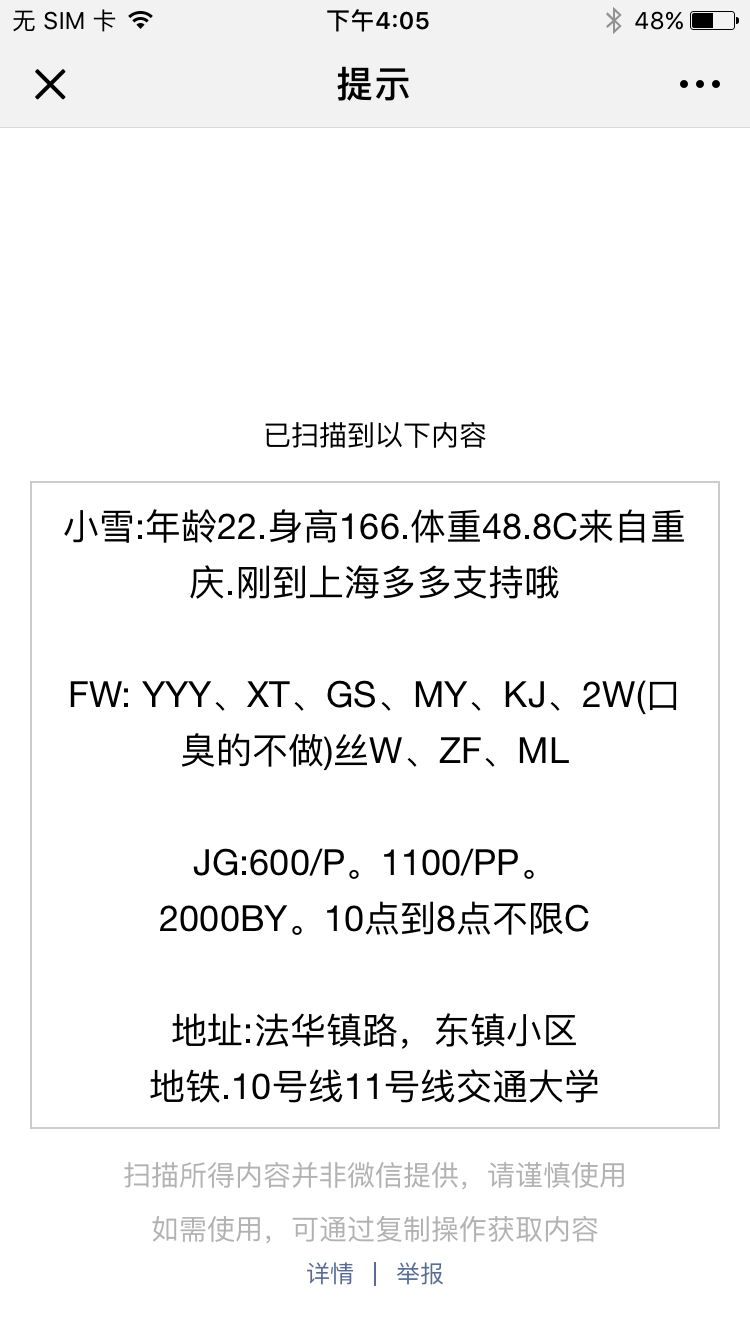Screen dimensions: 750x1334
Task: Open the 详情 link
Action: pyautogui.click(x=330, y=1273)
